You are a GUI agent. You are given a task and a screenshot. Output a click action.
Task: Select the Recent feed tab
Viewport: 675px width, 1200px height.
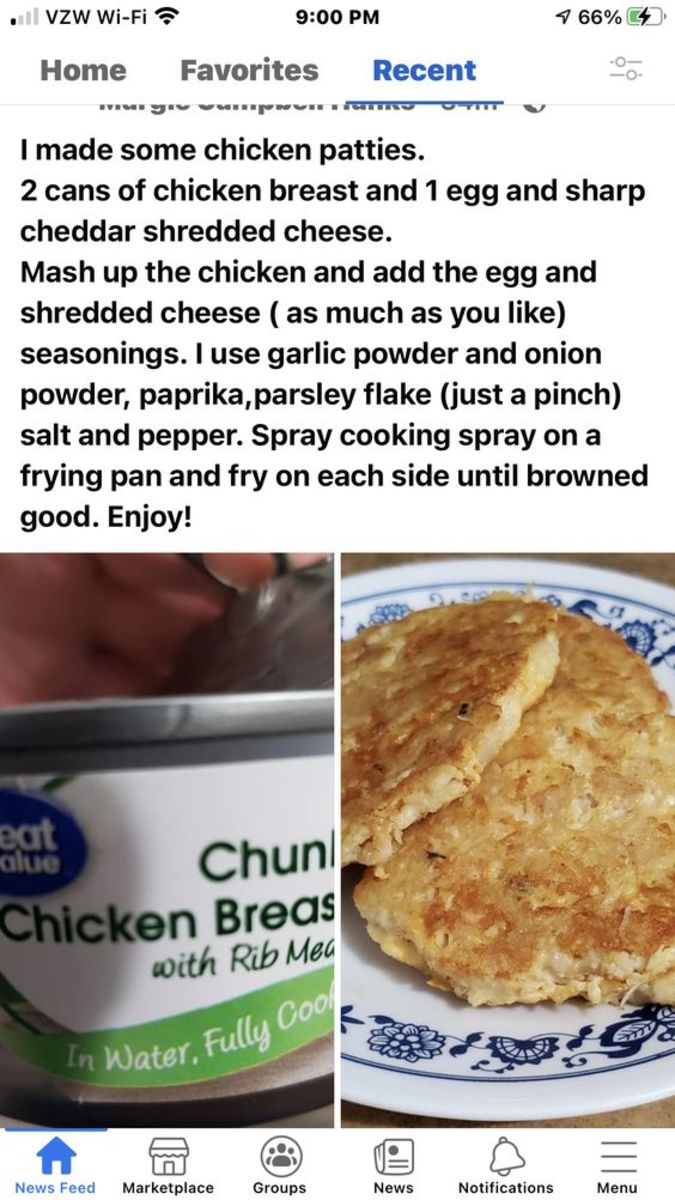click(x=424, y=70)
